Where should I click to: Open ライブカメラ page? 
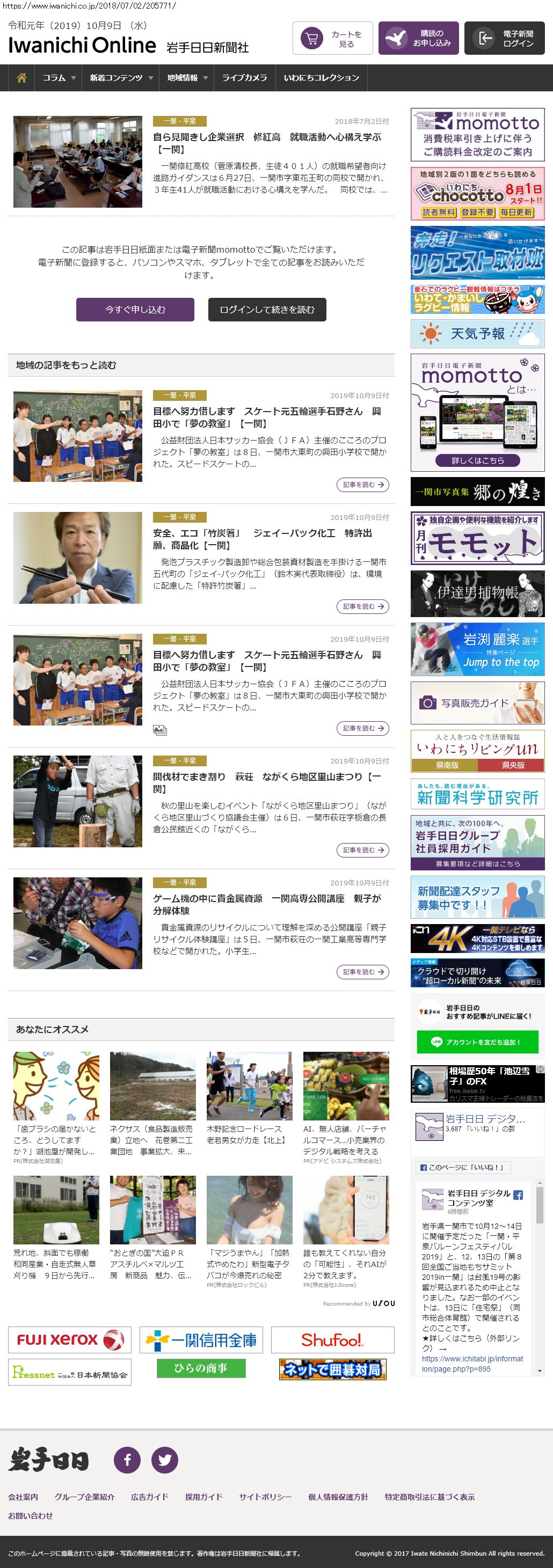pyautogui.click(x=244, y=78)
